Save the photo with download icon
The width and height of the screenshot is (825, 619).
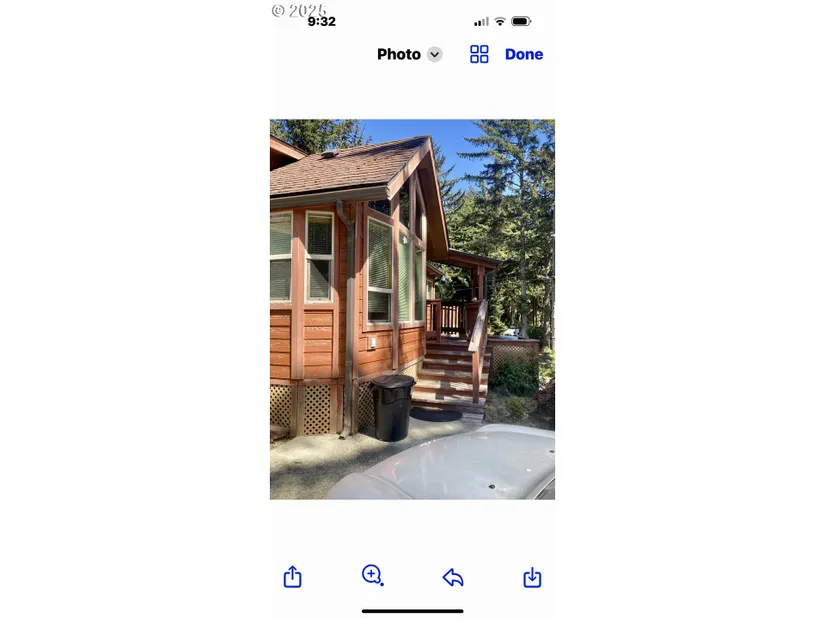[532, 577]
